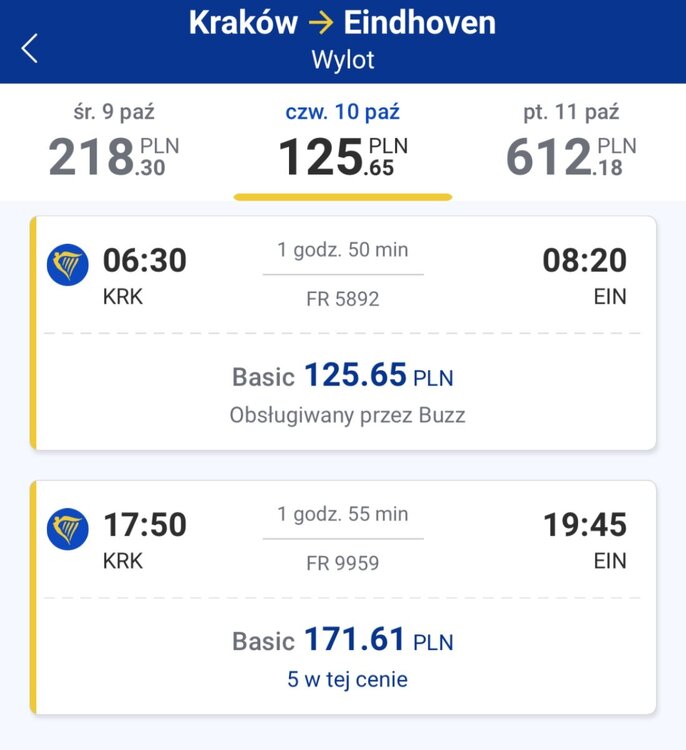The image size is (686, 750).
Task: Switch to pt. 11 paź date
Action: (x=571, y=142)
